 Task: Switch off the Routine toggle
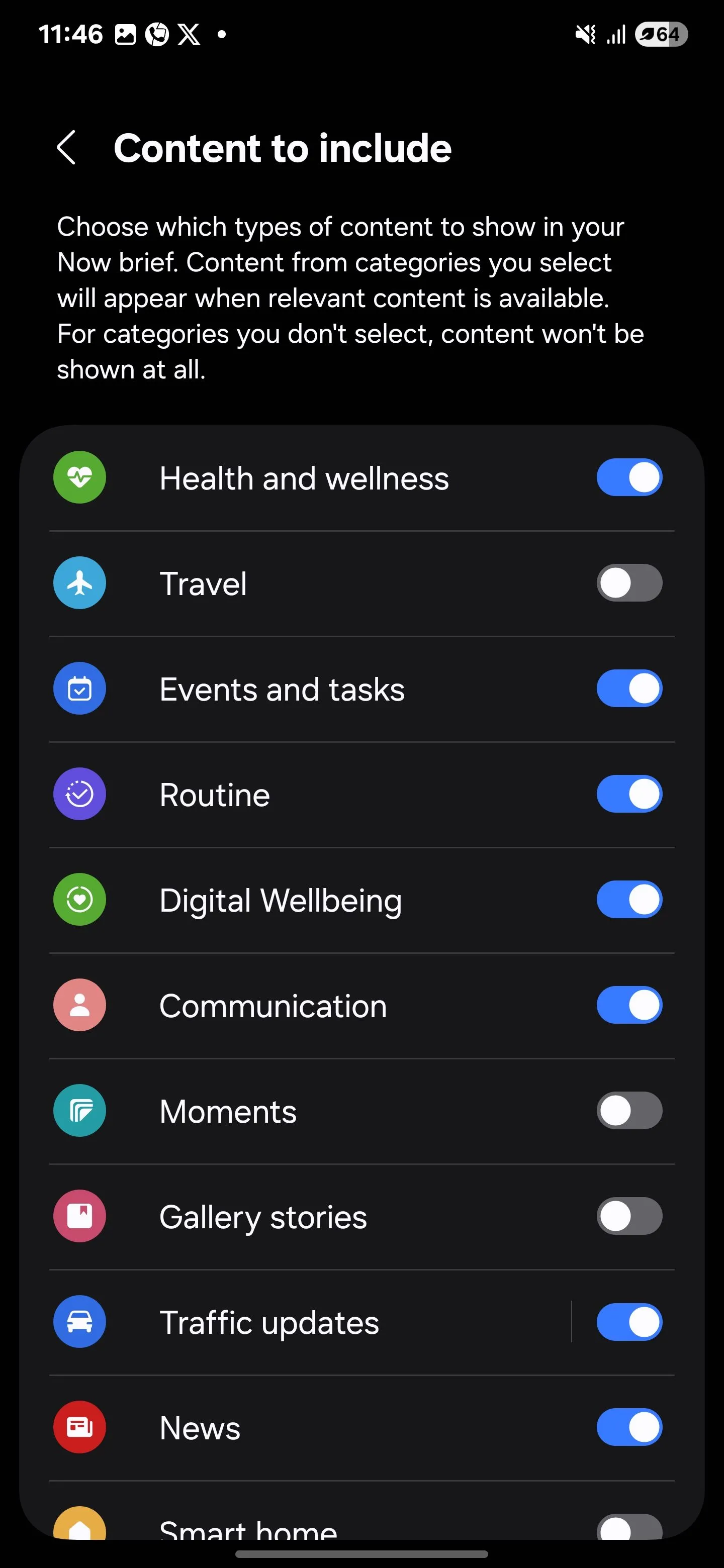point(629,795)
